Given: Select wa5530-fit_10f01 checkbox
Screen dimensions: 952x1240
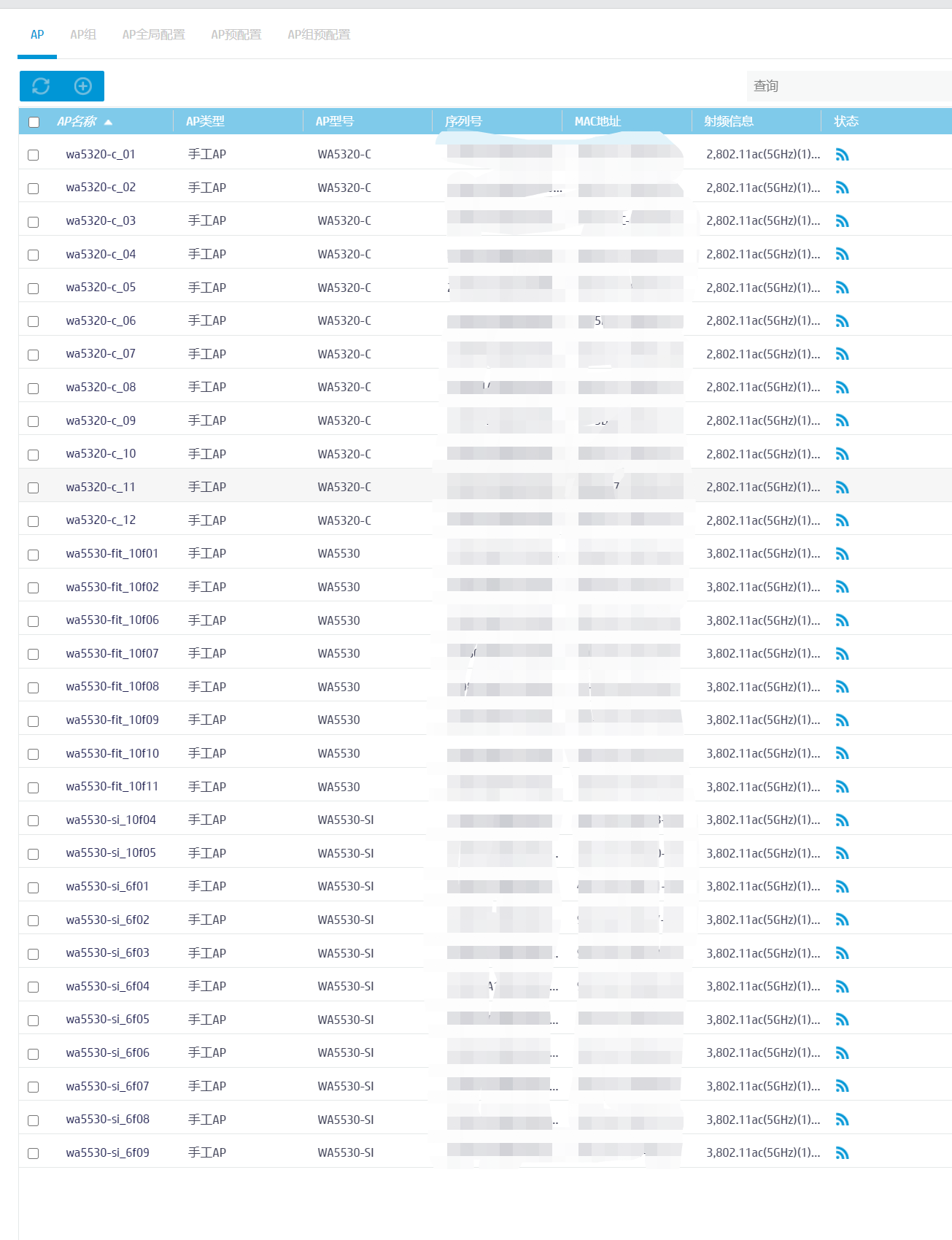Looking at the screenshot, I should pos(34,555).
